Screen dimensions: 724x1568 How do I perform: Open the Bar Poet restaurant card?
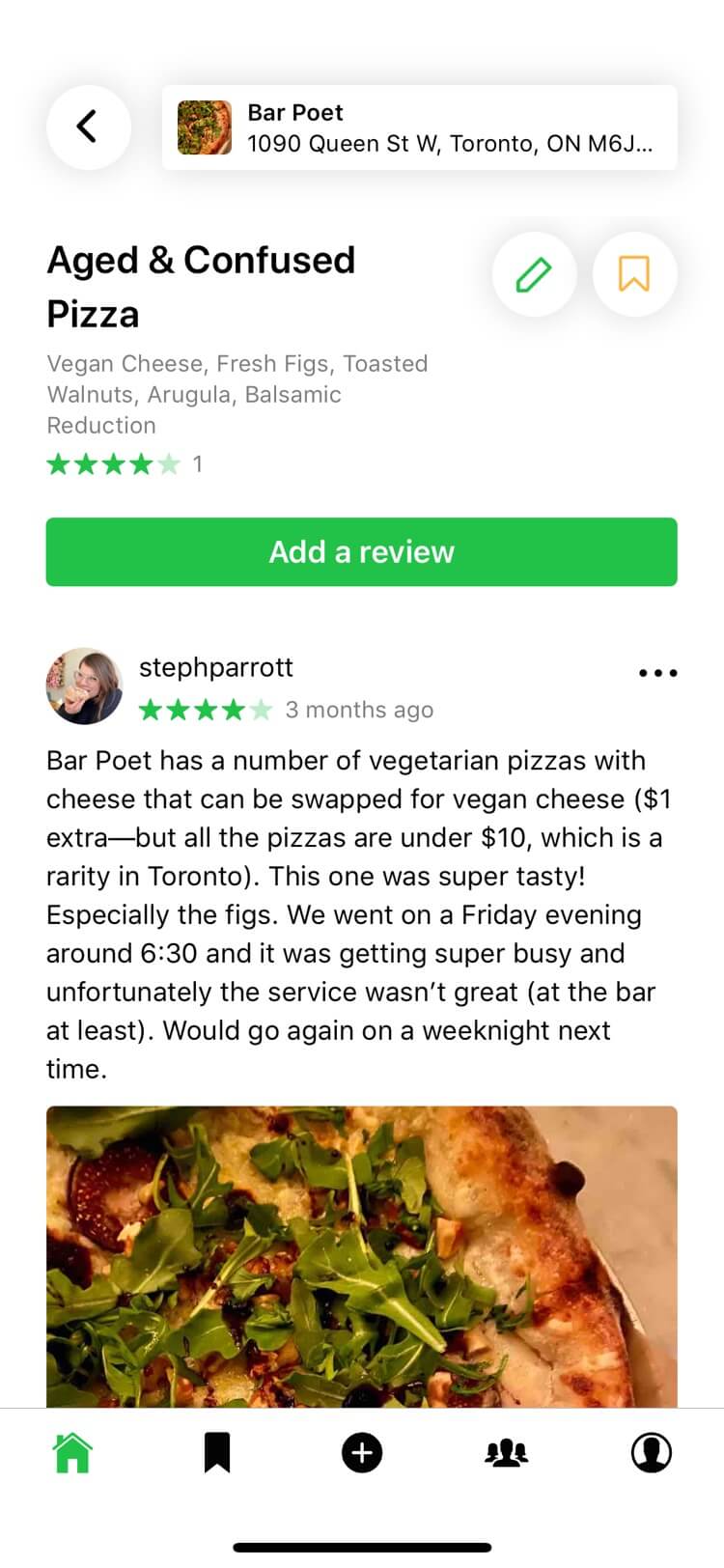click(x=419, y=127)
